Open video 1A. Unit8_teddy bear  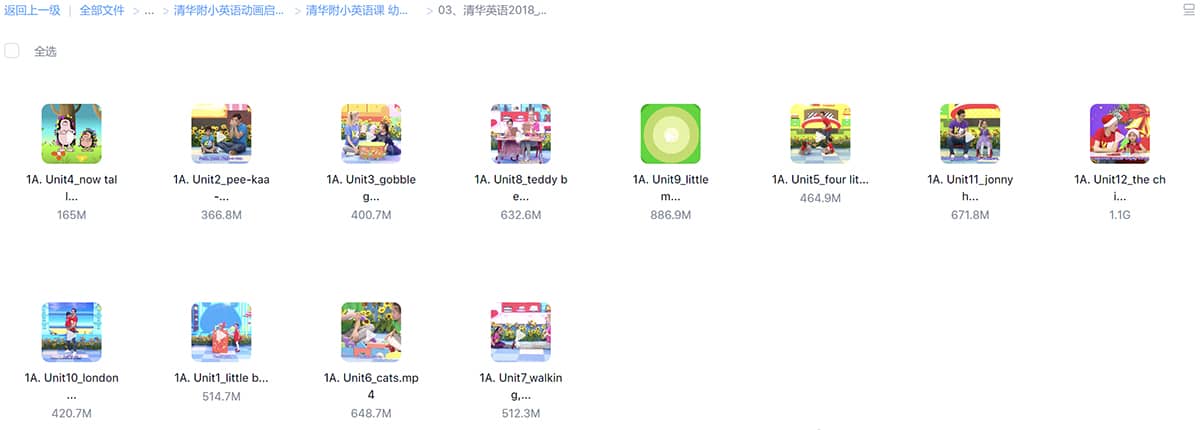pyautogui.click(x=521, y=133)
